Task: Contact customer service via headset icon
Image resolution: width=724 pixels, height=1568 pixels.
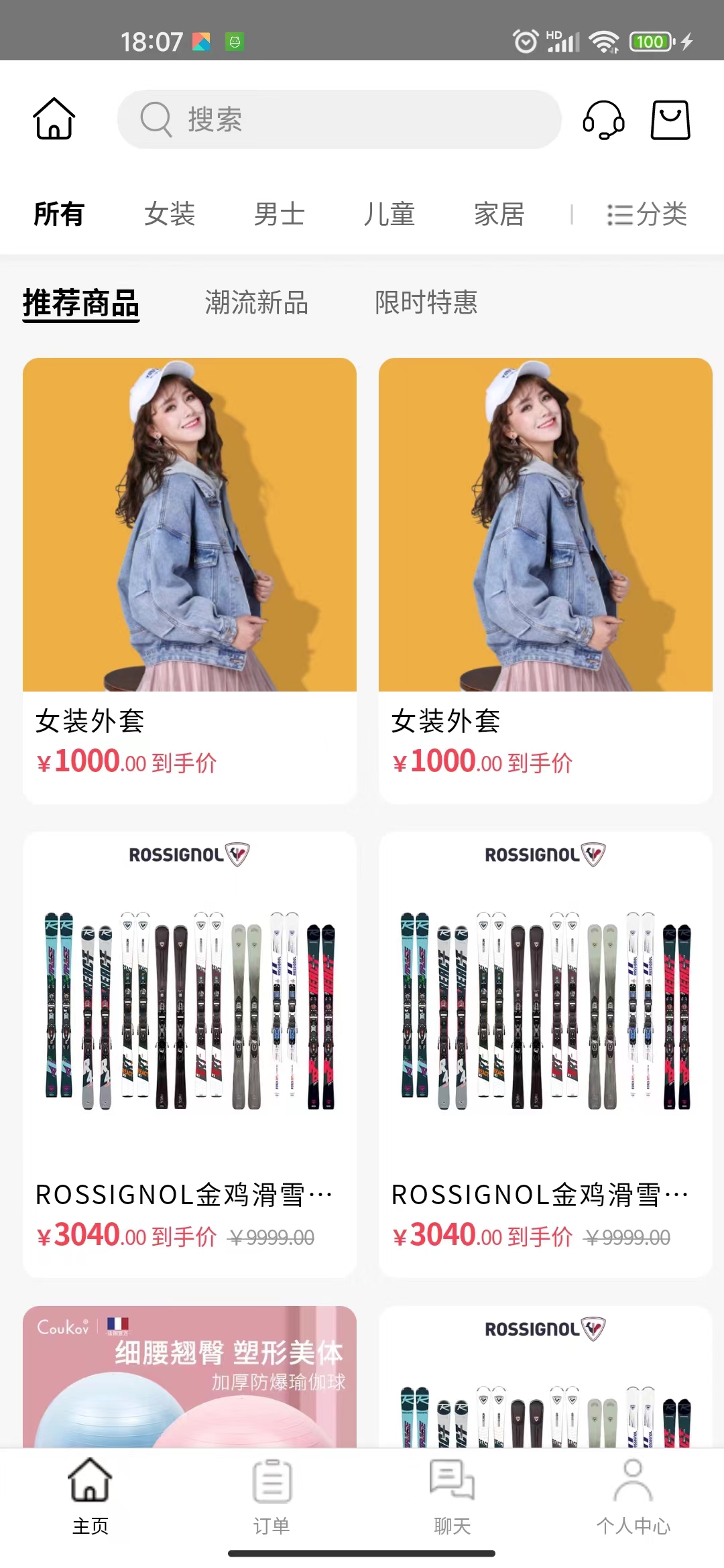Action: click(x=603, y=119)
